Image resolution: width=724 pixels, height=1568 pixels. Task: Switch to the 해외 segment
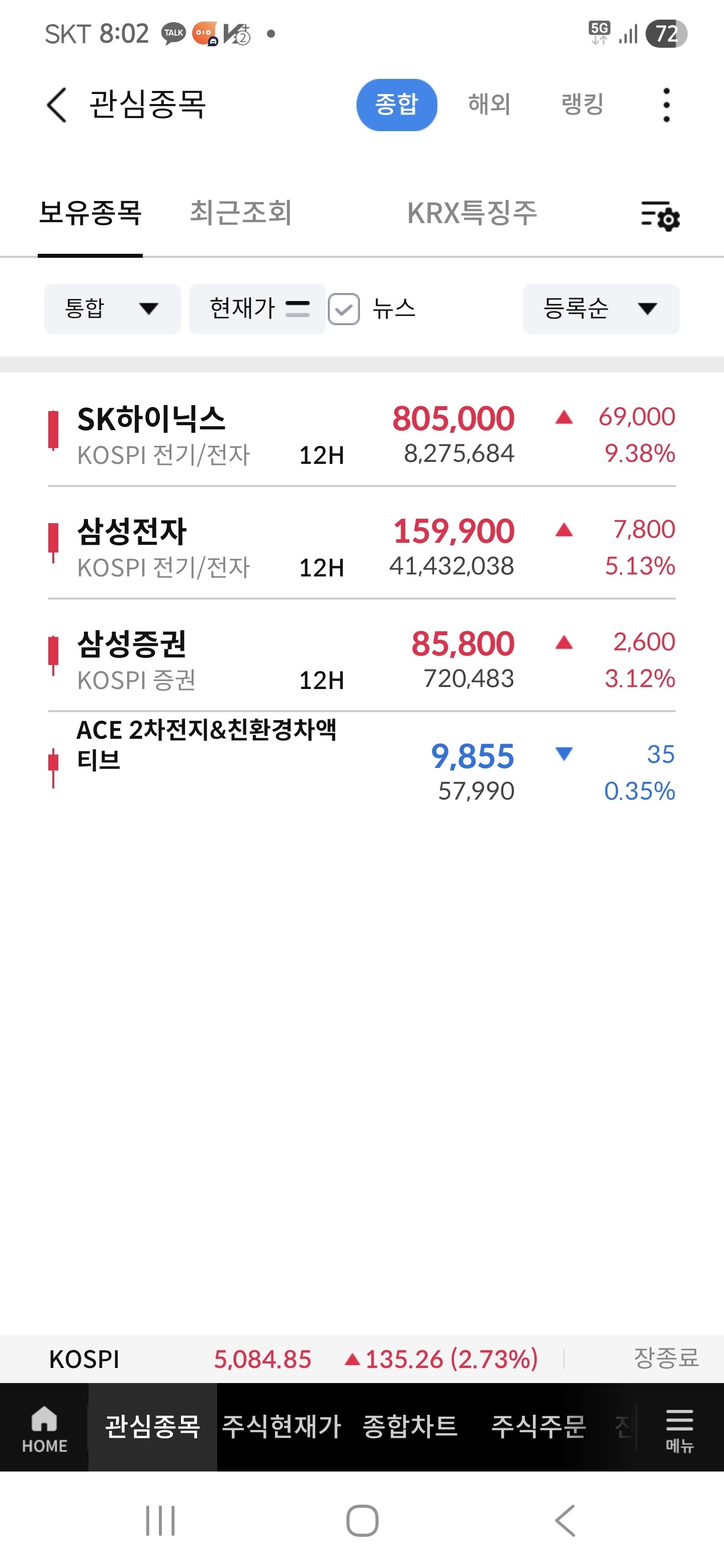tap(489, 105)
